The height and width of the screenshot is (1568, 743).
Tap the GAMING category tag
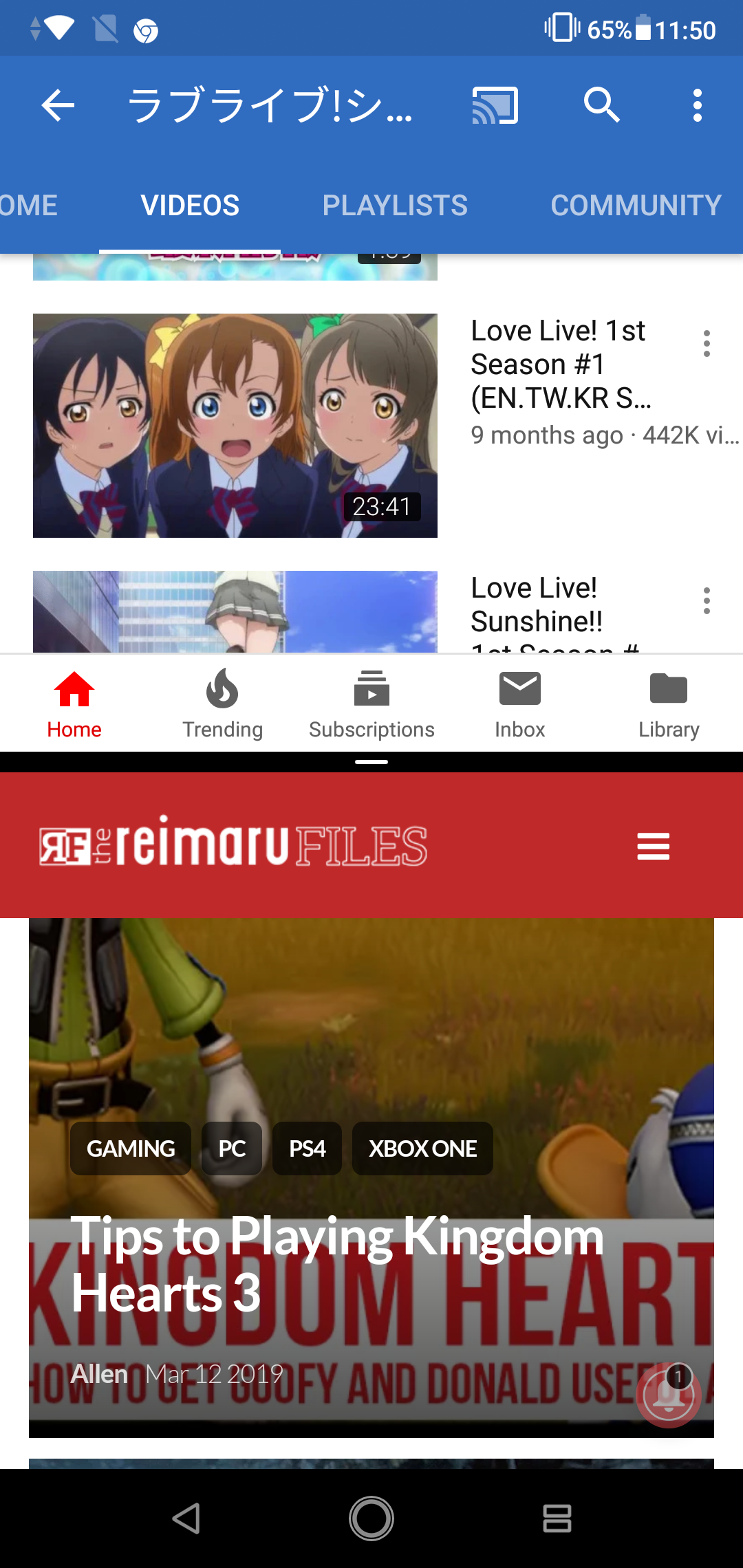coord(131,1148)
